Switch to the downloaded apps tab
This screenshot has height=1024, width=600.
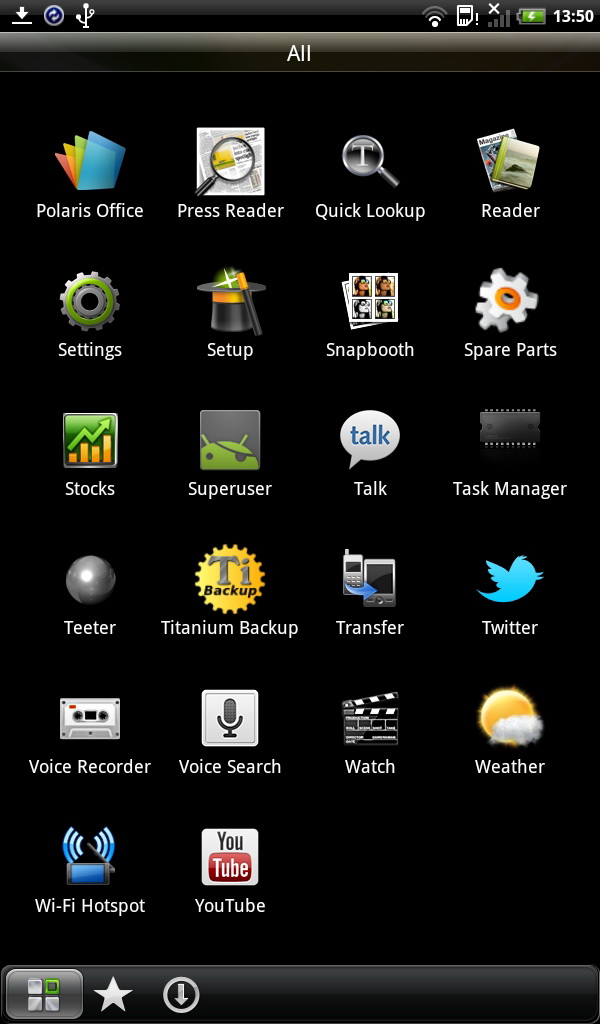(x=181, y=995)
